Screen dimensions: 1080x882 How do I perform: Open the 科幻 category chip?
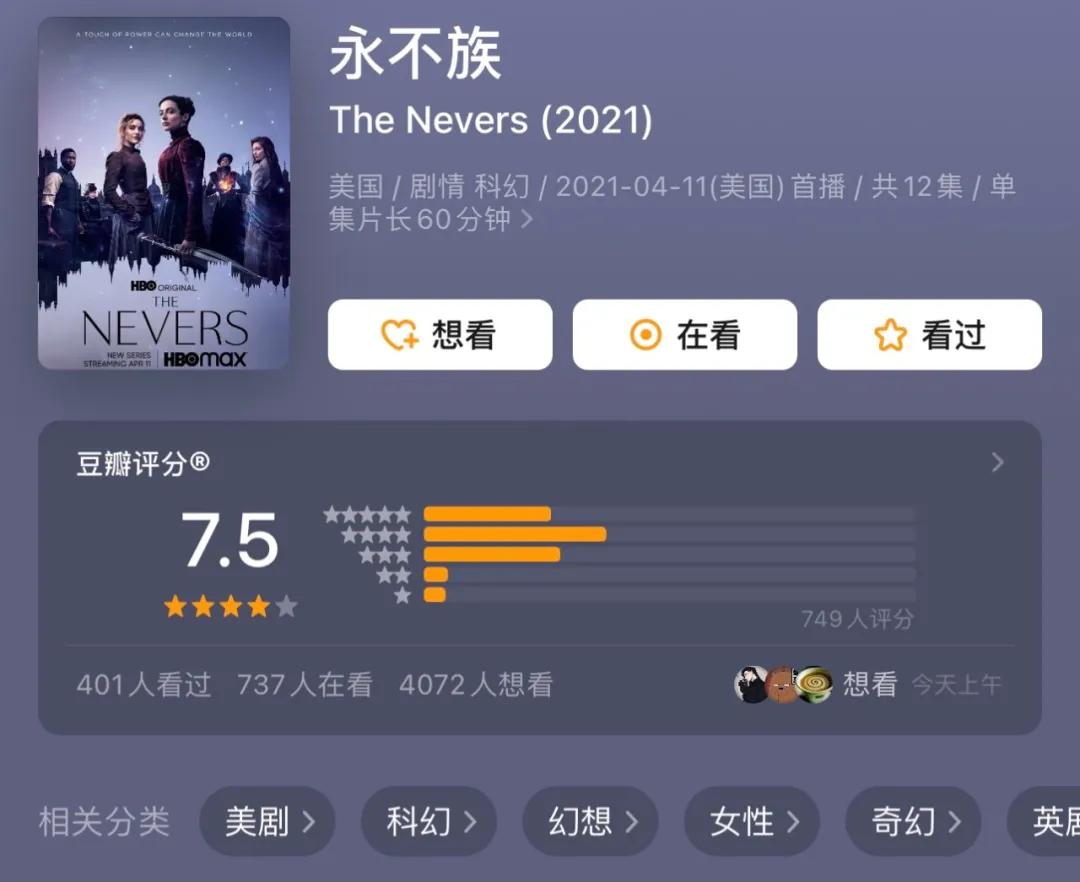pos(430,822)
